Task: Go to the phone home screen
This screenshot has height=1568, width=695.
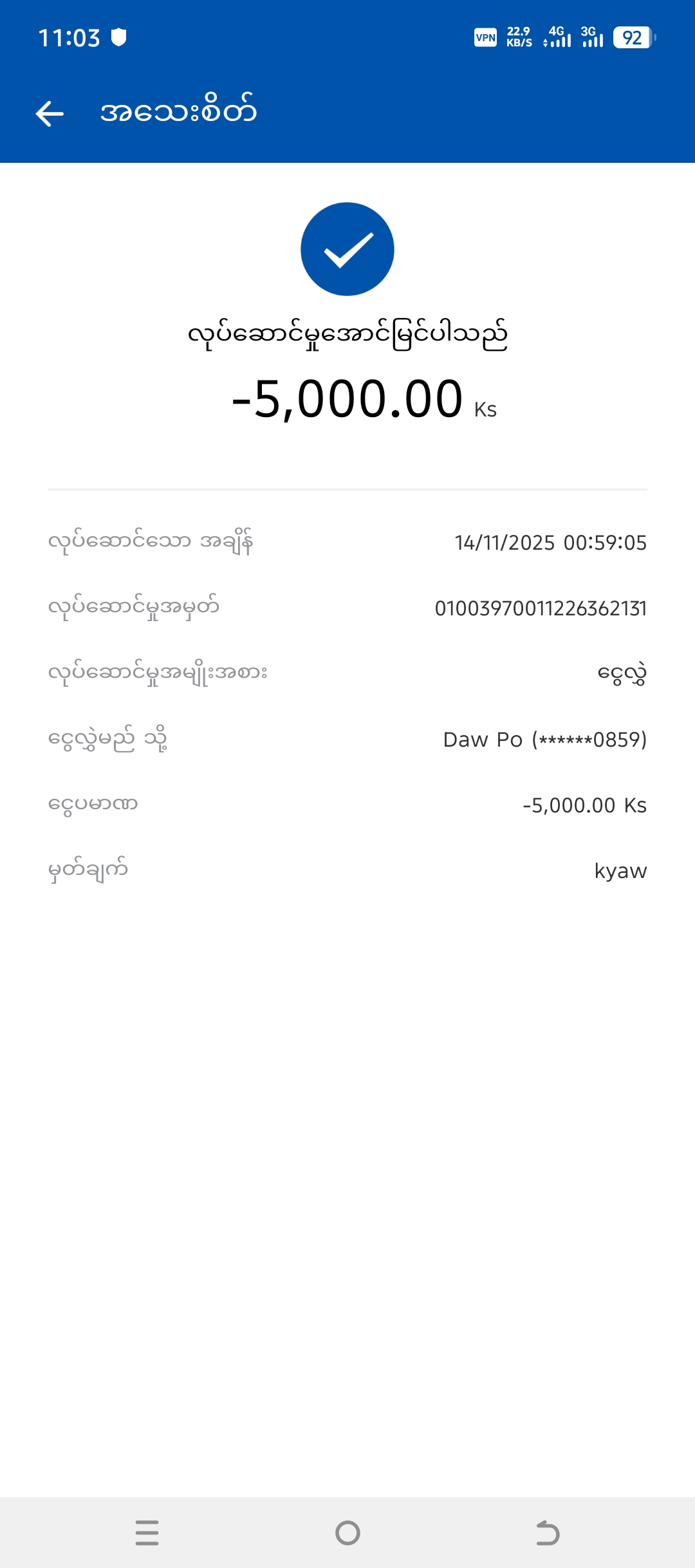Action: point(347,1533)
